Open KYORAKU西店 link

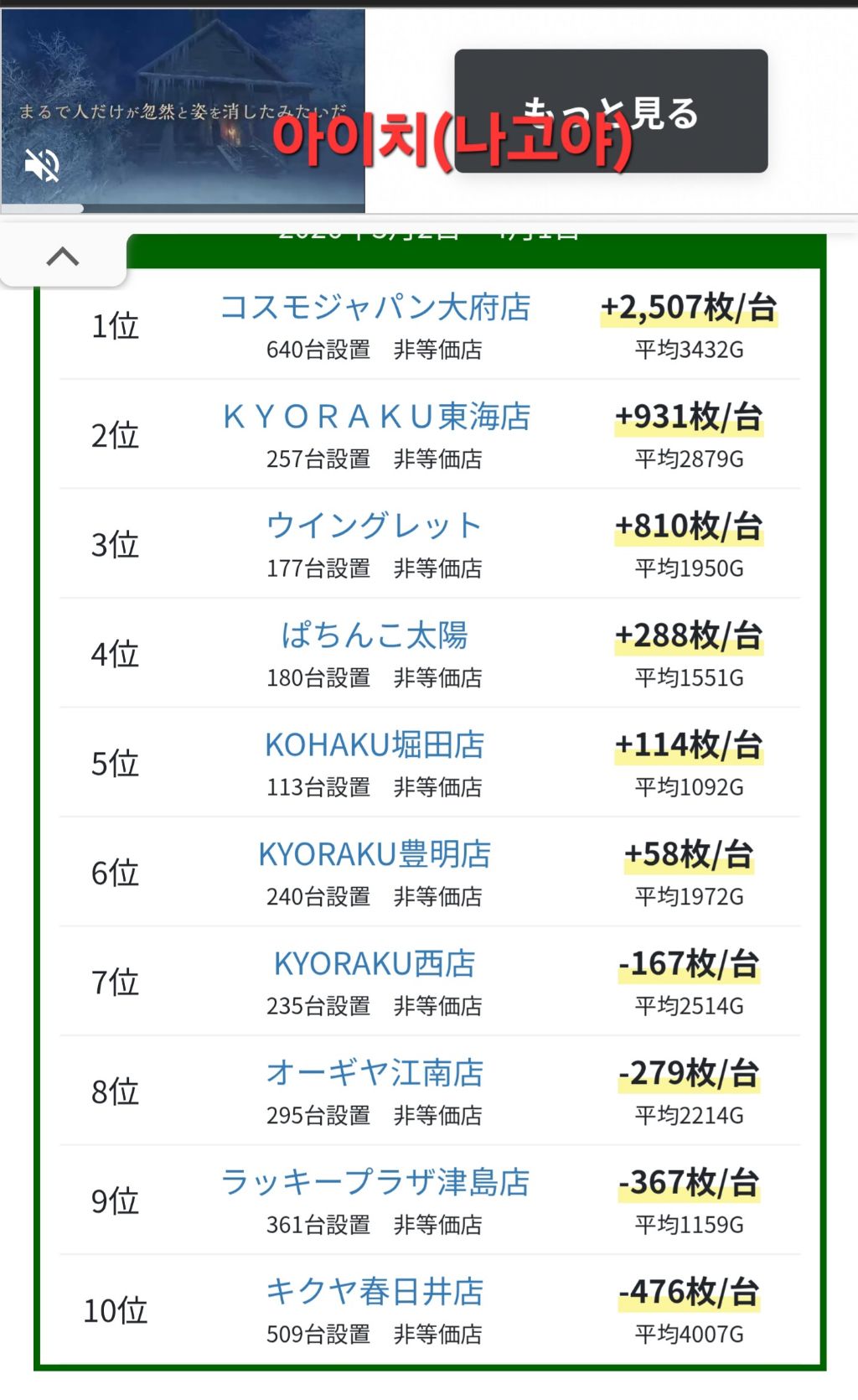click(375, 963)
